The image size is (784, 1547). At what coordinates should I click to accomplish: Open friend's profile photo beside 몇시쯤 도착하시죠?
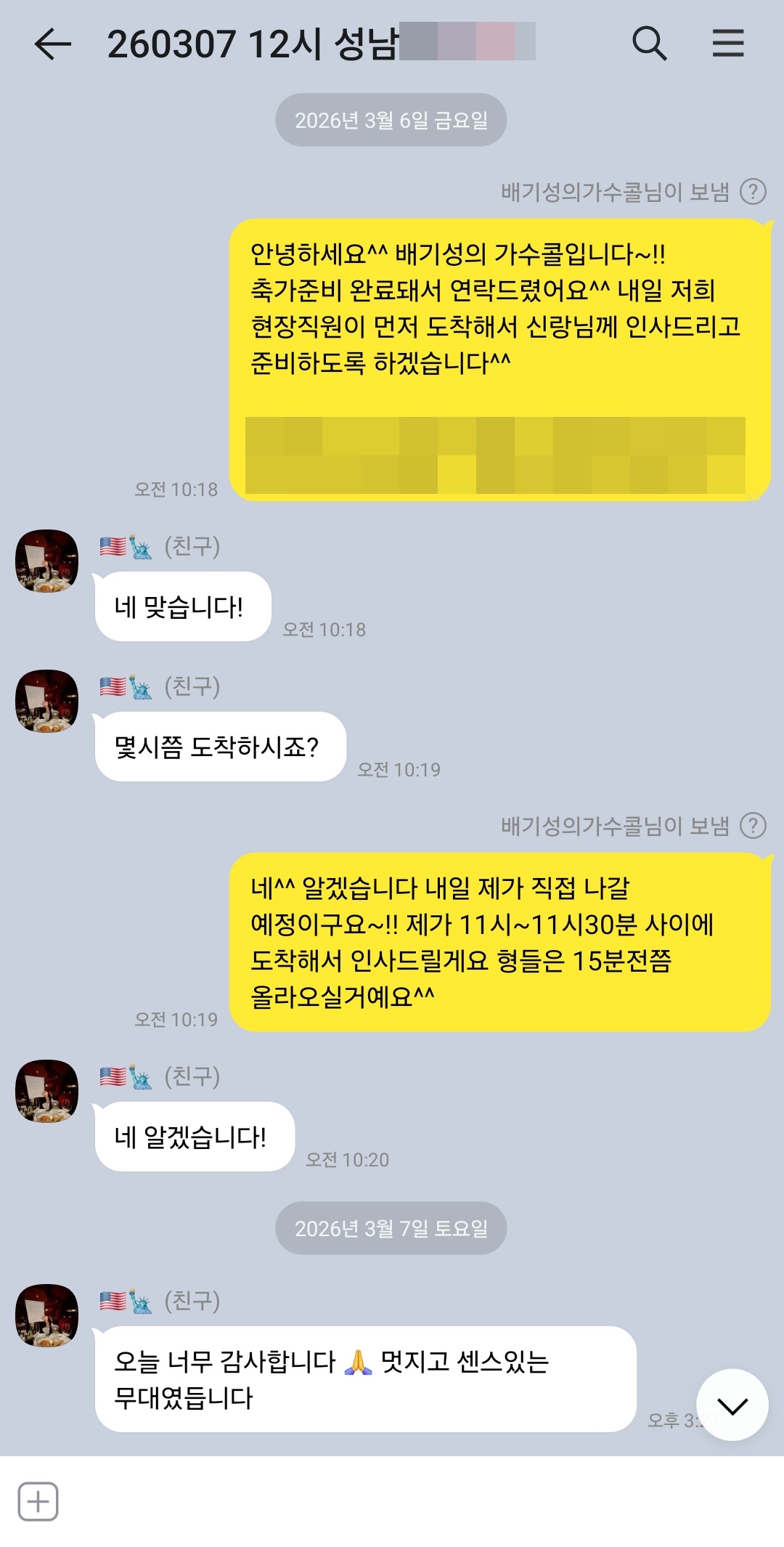47,701
